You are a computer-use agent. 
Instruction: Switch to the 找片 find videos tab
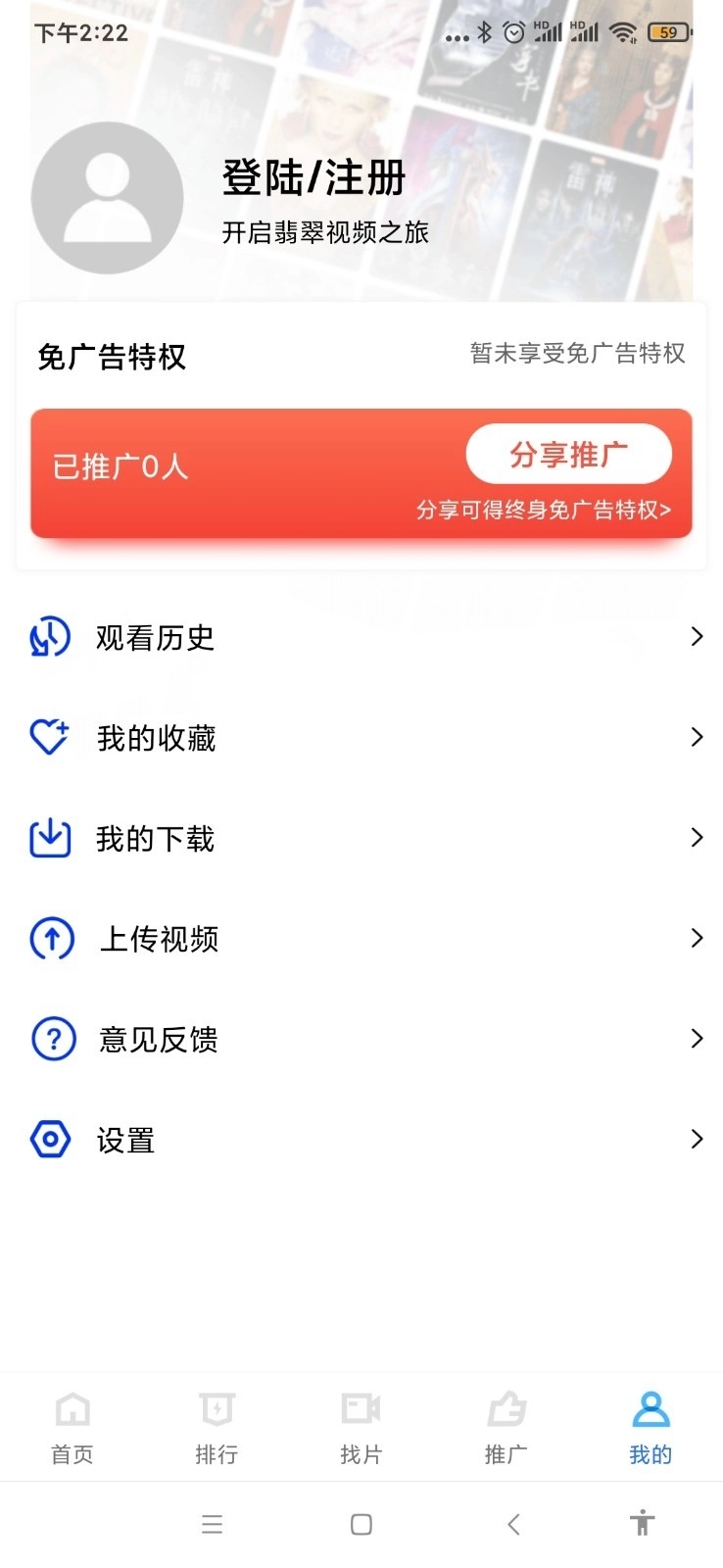tap(361, 1427)
